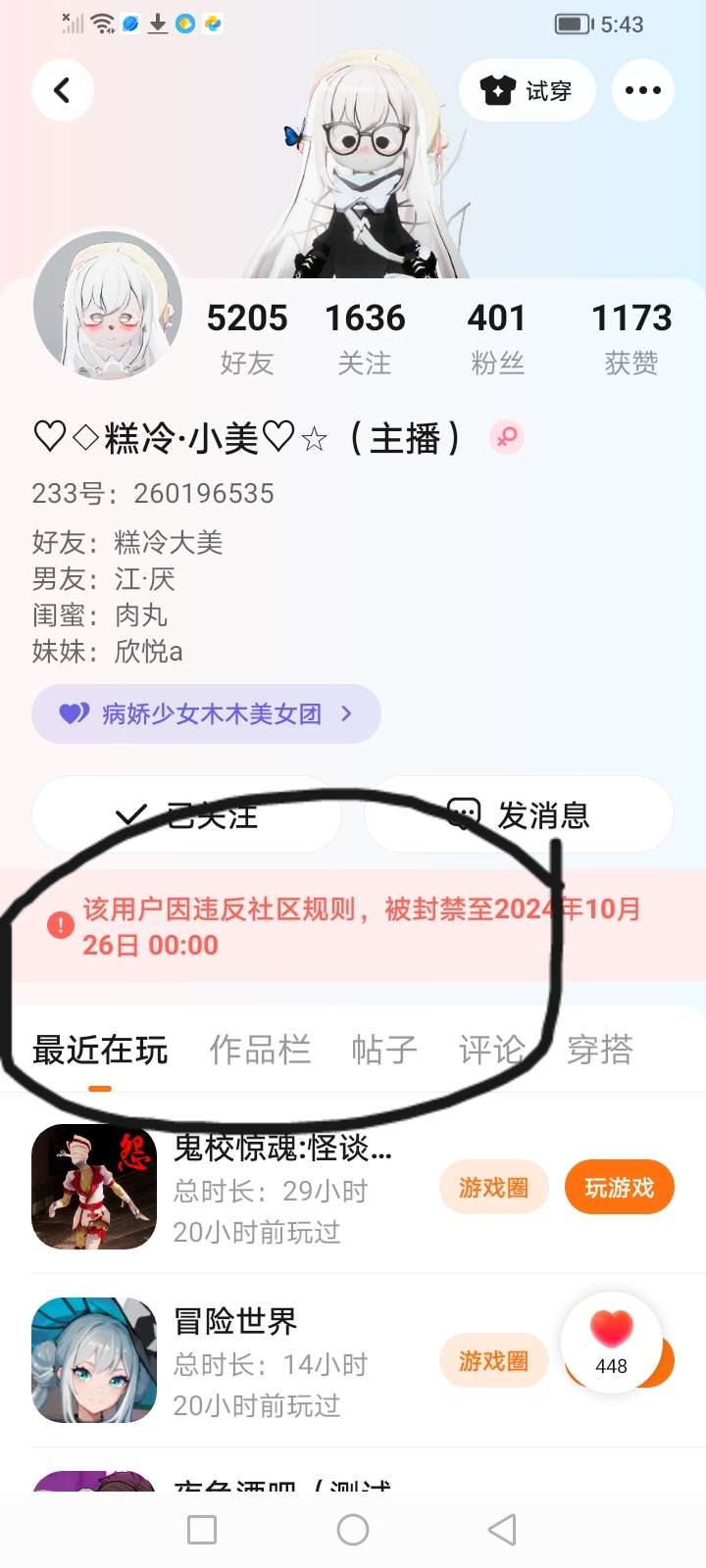706x1568 pixels.
Task: Switch to the 帖子 tab
Action: pyautogui.click(x=383, y=1050)
